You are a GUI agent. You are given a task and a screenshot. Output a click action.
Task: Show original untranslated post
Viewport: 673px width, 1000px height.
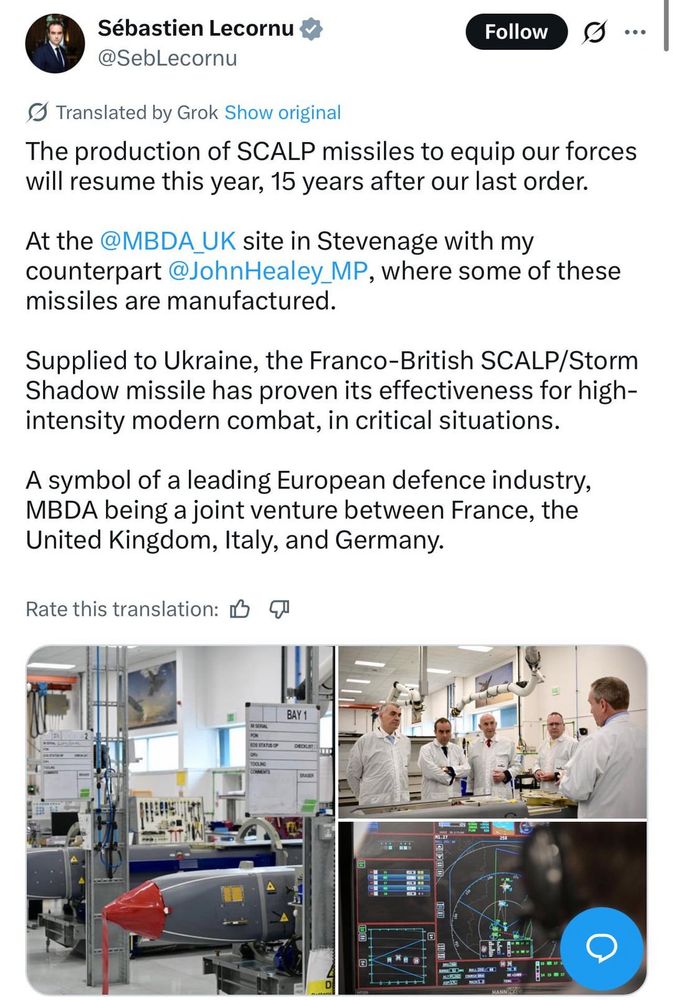[x=283, y=113]
